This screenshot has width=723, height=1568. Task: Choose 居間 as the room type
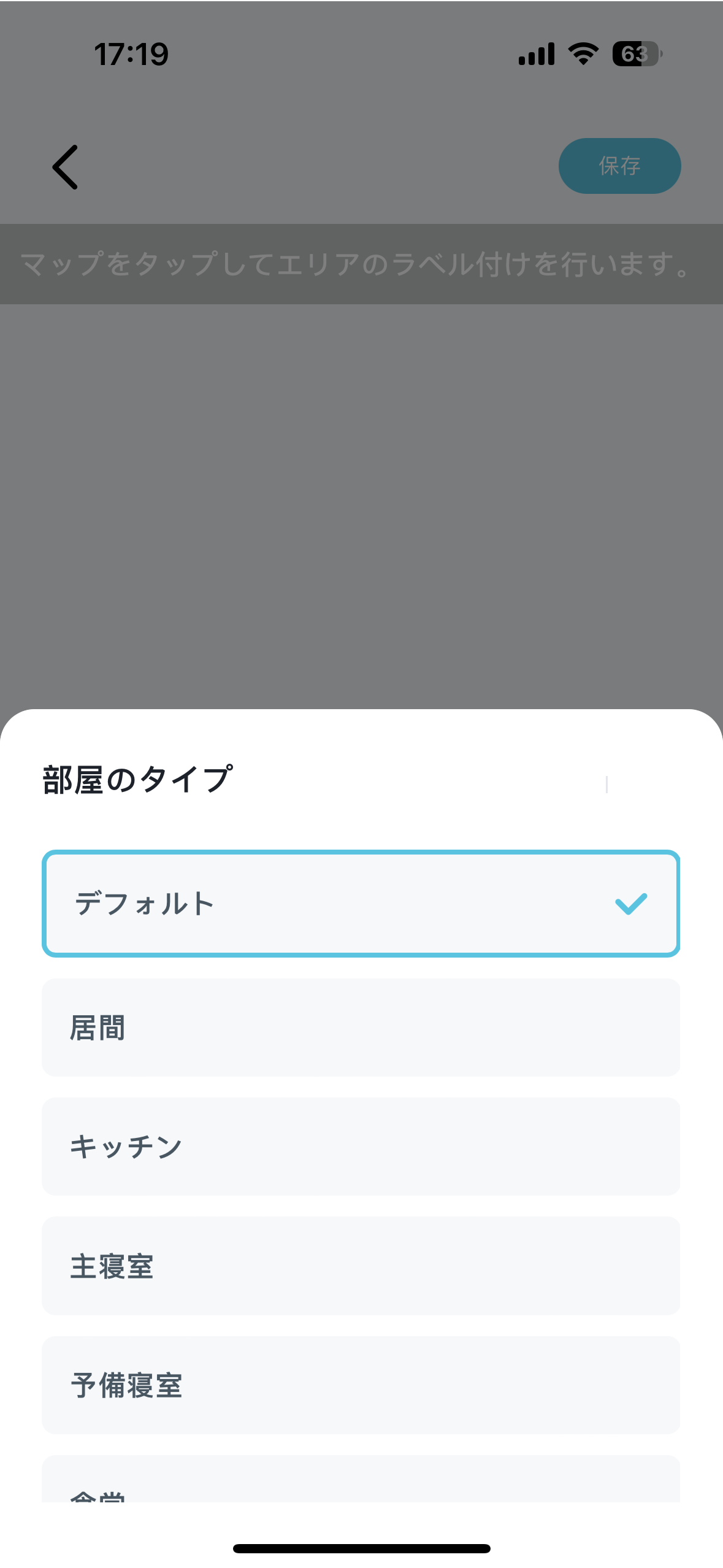pyautogui.click(x=361, y=1028)
